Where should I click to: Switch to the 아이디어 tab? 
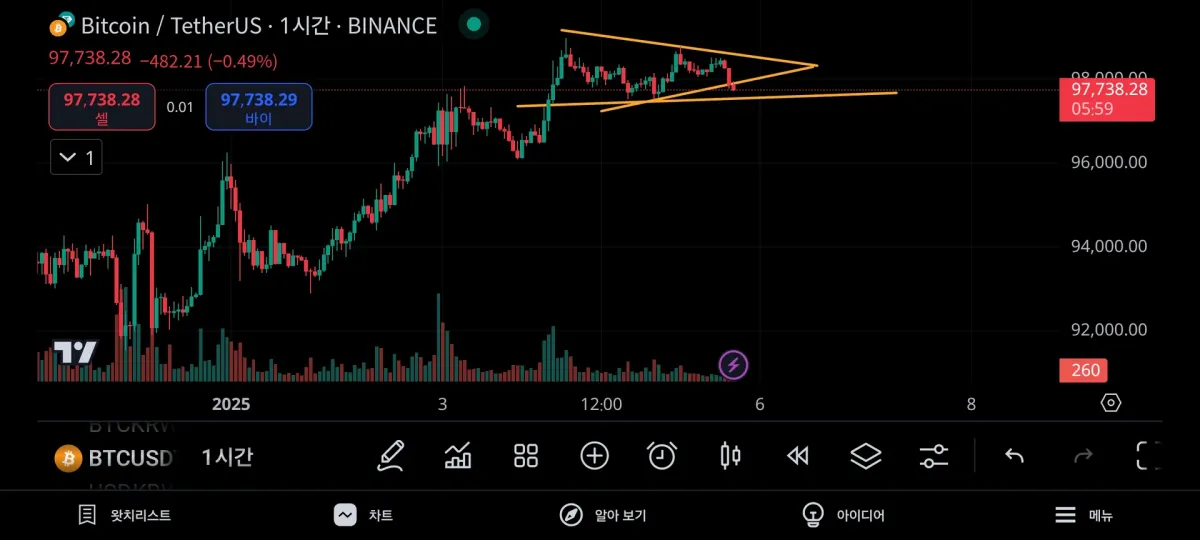[843, 515]
